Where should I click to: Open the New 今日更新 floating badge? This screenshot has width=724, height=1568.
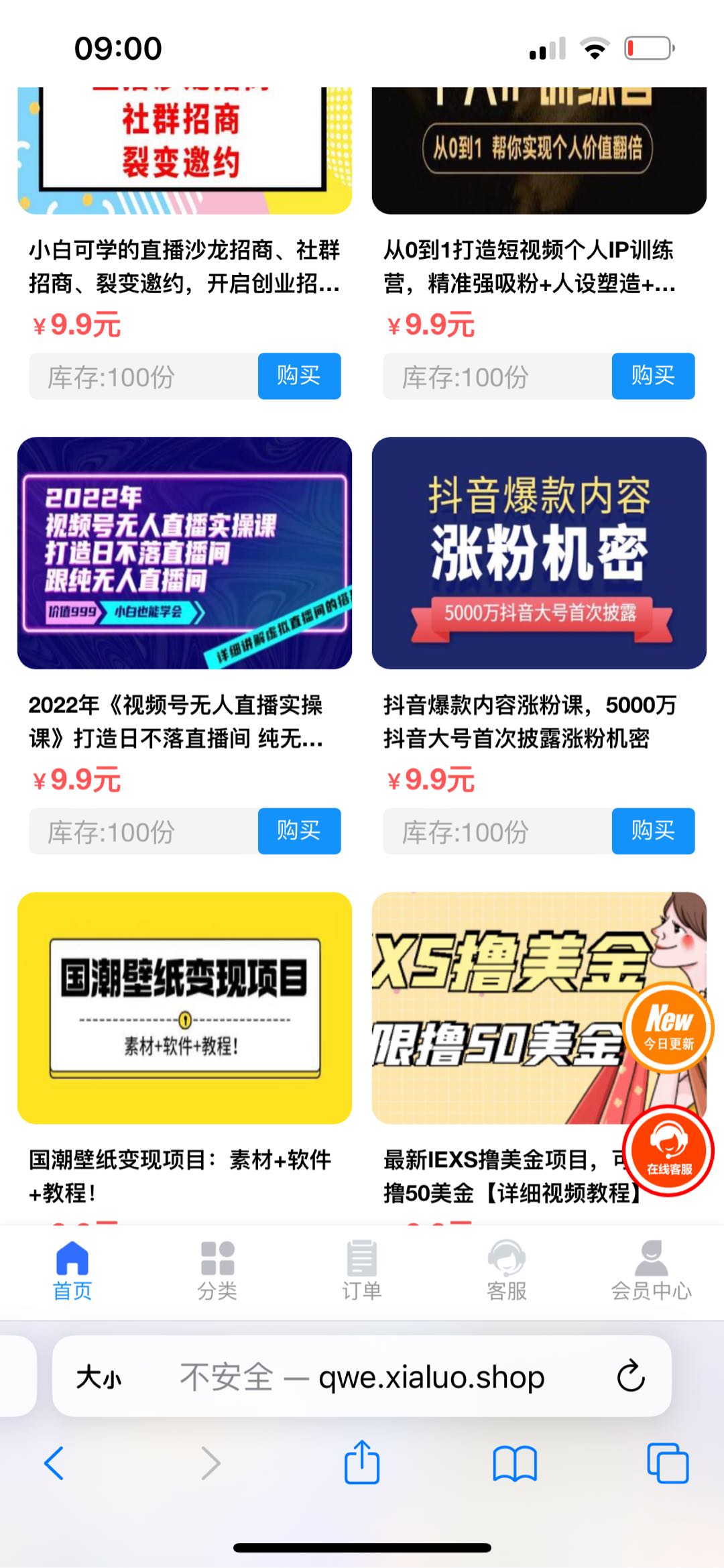tap(668, 1027)
